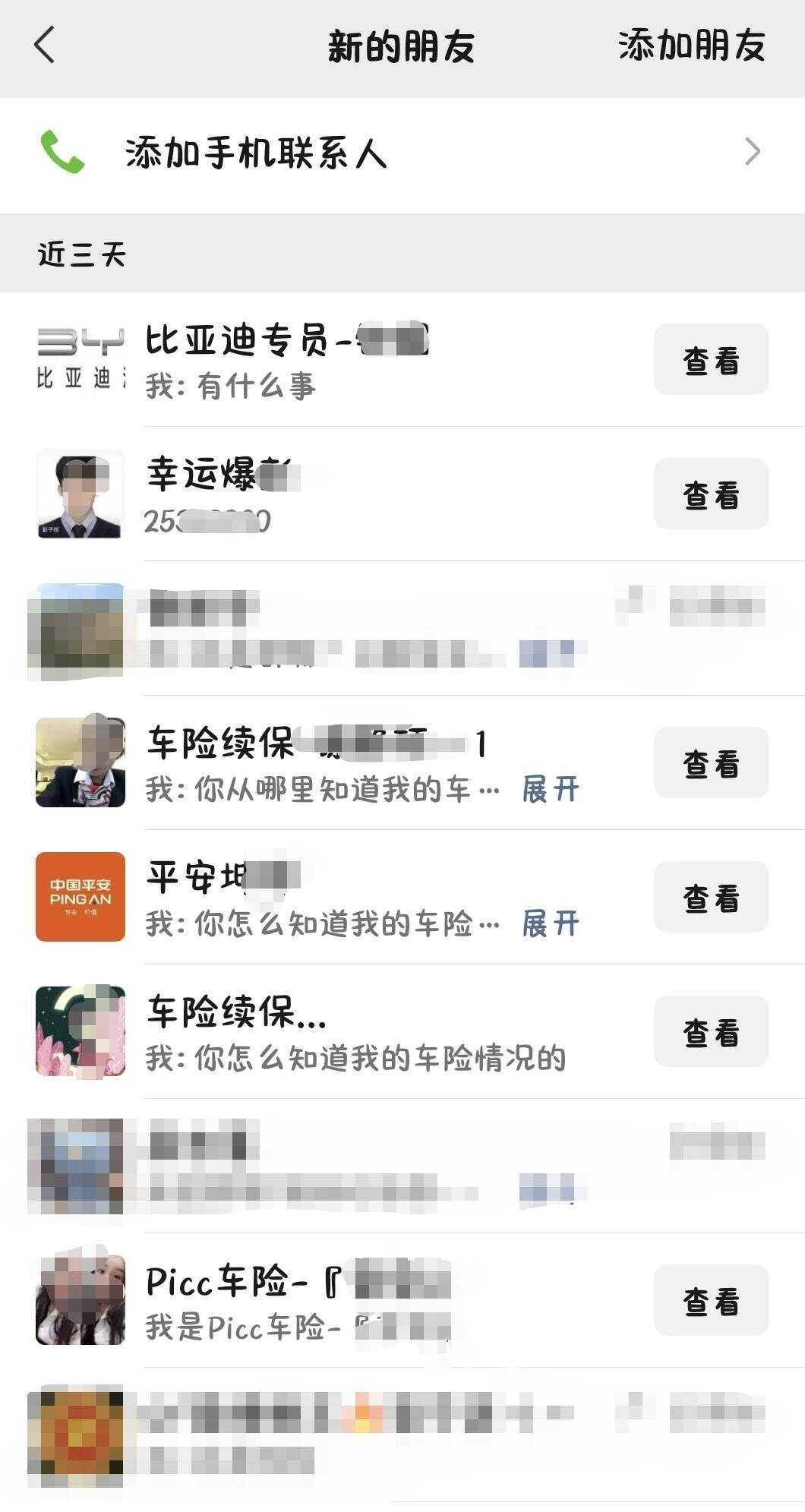Tap 查看 for 比亚迪专员 request

tap(710, 360)
